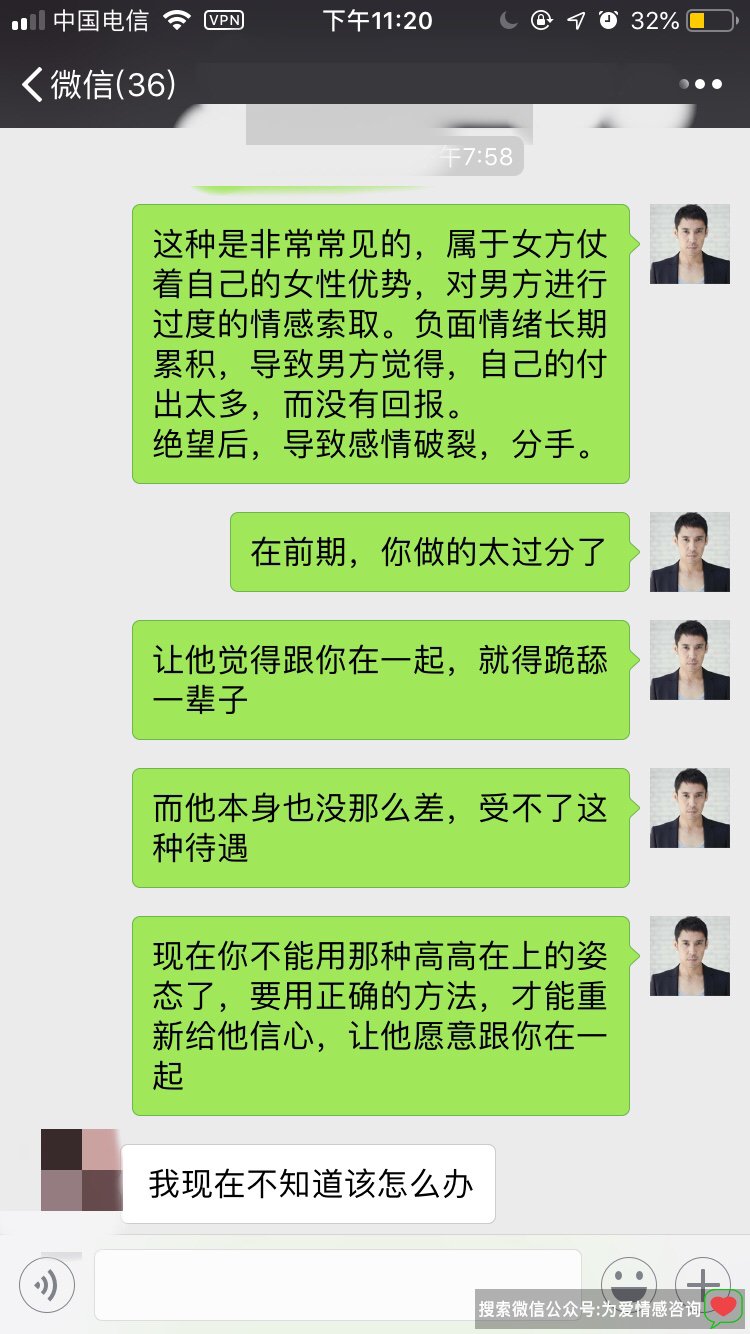Image resolution: width=750 pixels, height=1334 pixels.
Task: Open the chat info overflow menu
Action: [701, 85]
